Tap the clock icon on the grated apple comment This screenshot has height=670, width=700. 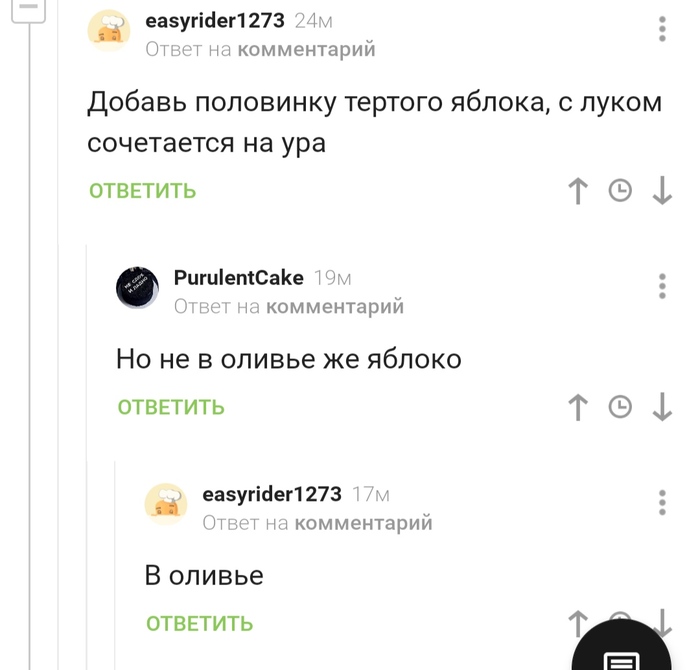[620, 190]
